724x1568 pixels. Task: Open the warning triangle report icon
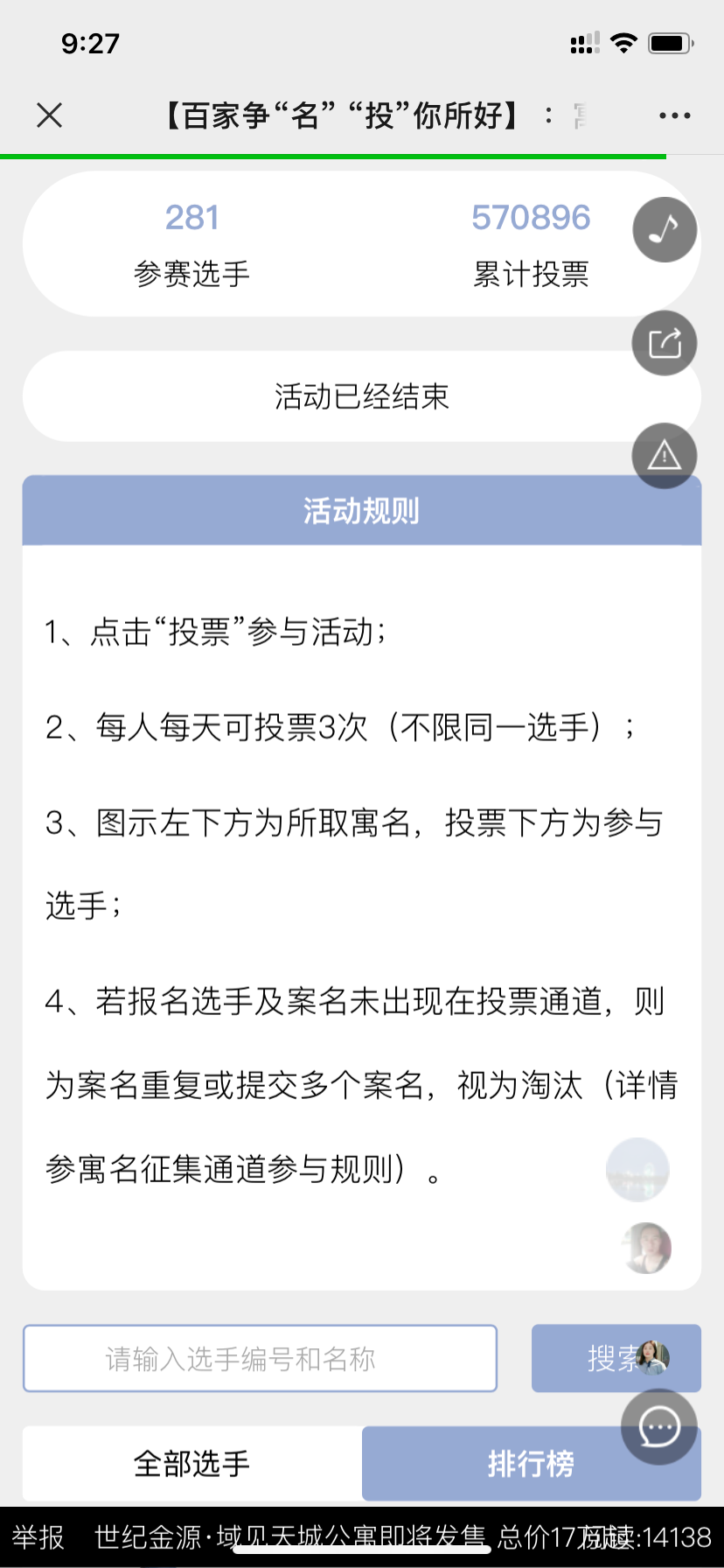[x=665, y=456]
